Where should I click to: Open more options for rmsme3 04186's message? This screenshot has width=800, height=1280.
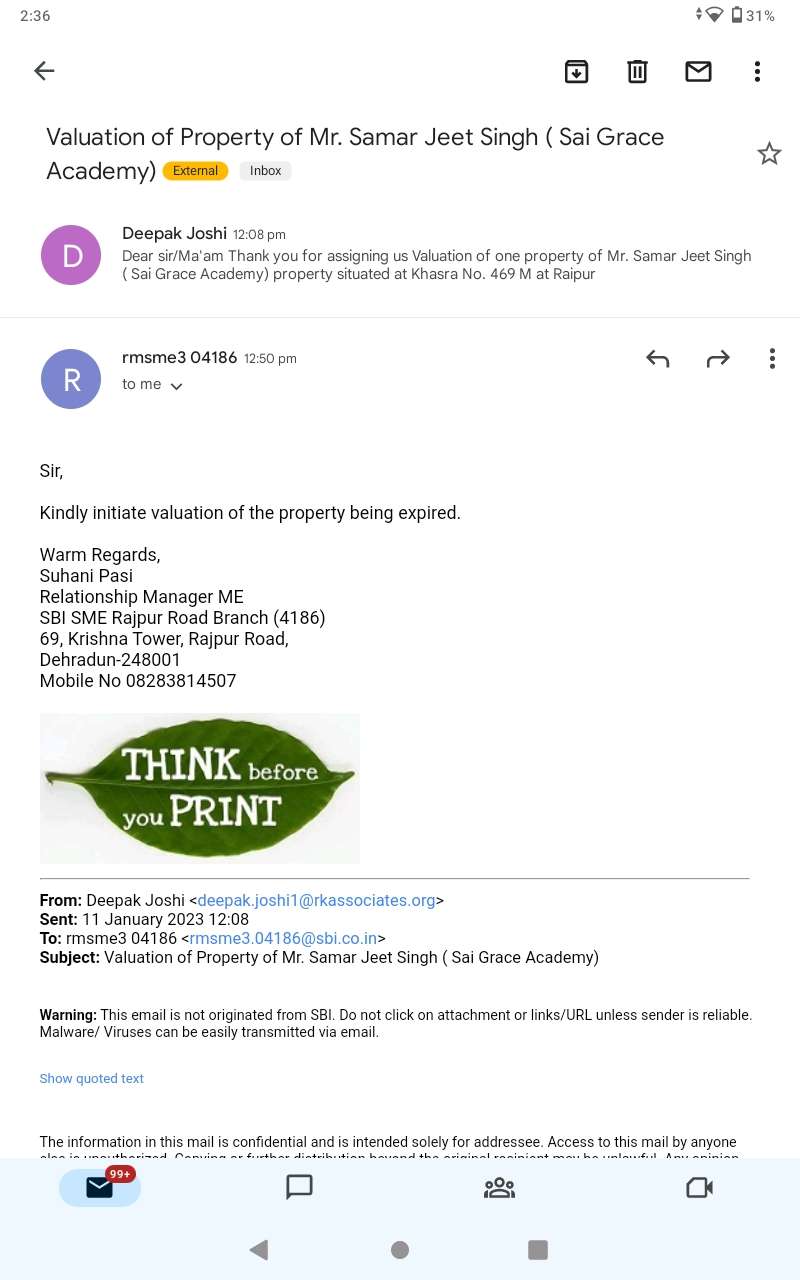coord(772,359)
